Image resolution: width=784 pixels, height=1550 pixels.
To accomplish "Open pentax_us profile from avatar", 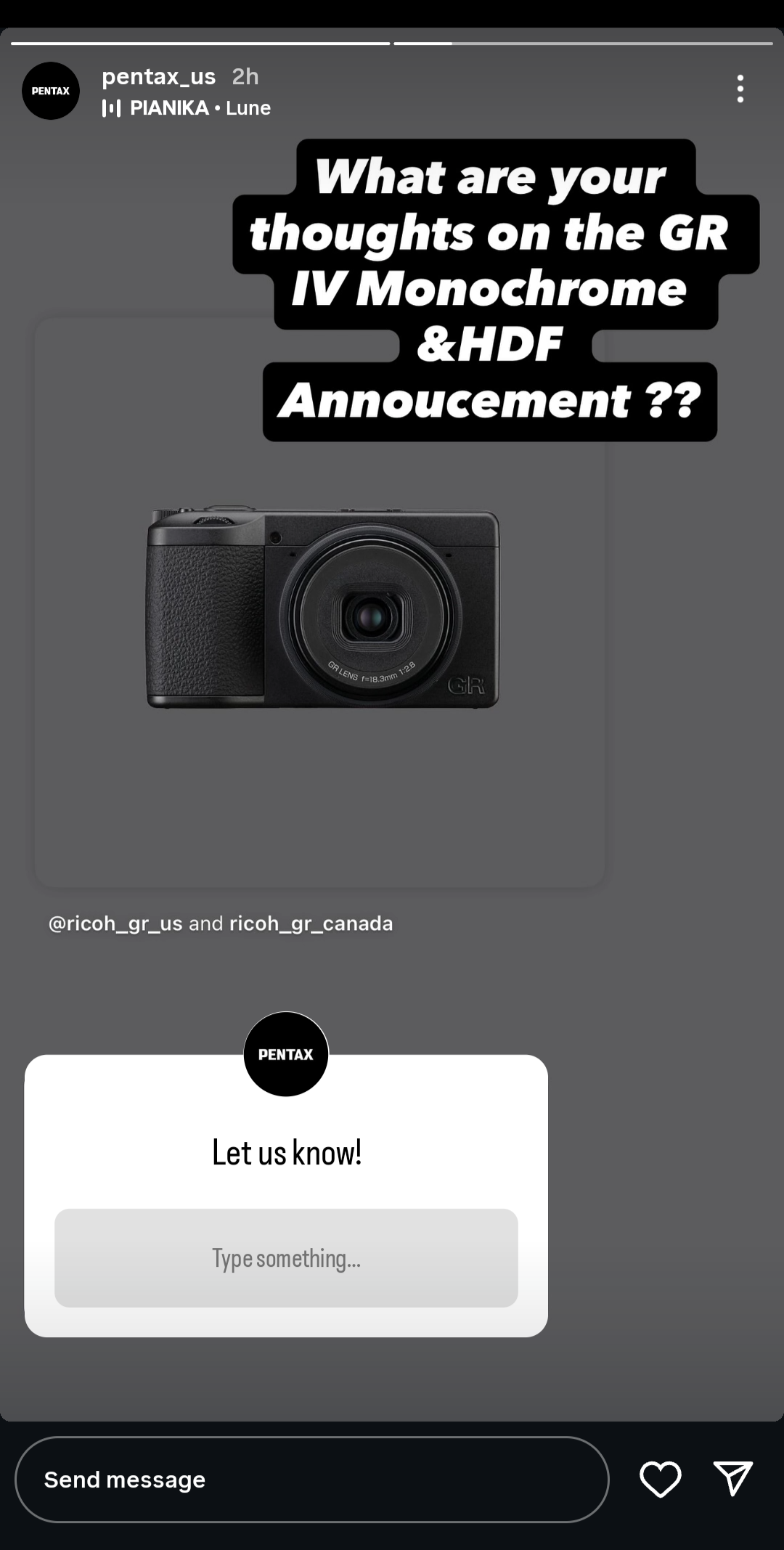I will point(51,91).
